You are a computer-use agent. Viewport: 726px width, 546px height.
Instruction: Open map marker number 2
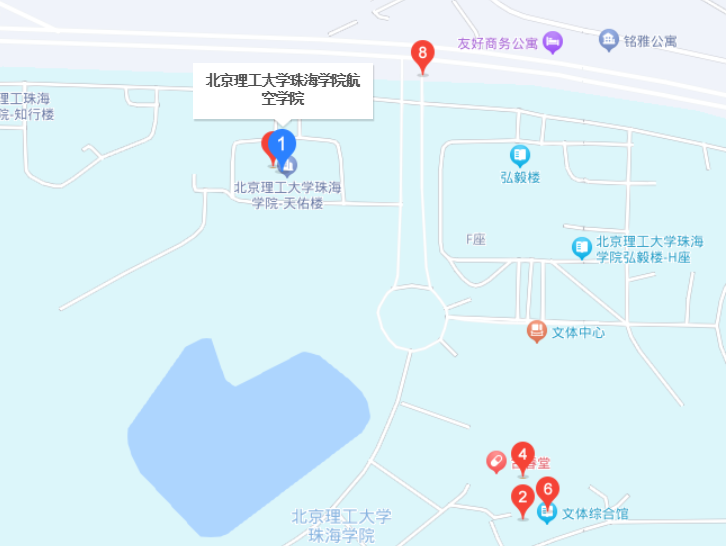click(522, 498)
